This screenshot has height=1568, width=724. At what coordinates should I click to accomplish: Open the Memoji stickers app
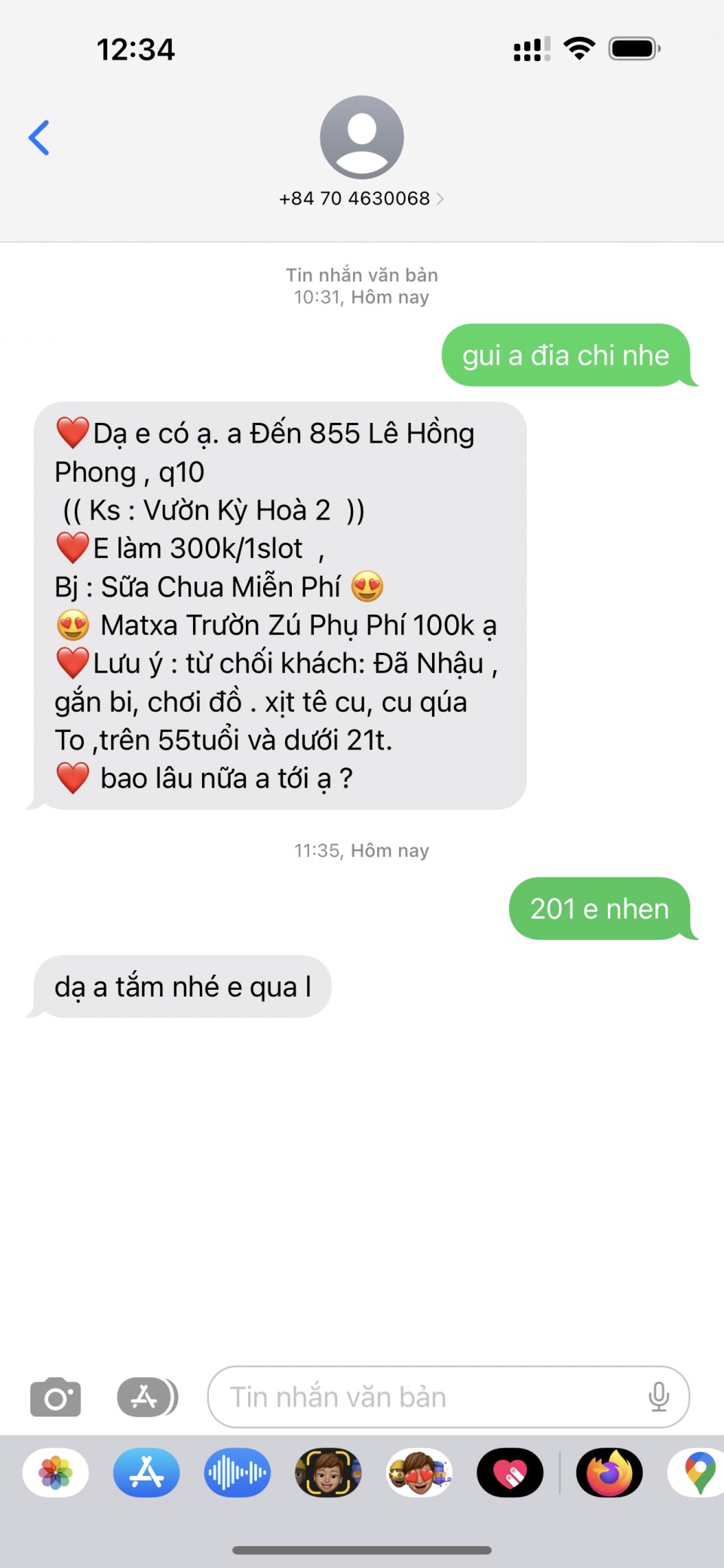(x=419, y=1472)
